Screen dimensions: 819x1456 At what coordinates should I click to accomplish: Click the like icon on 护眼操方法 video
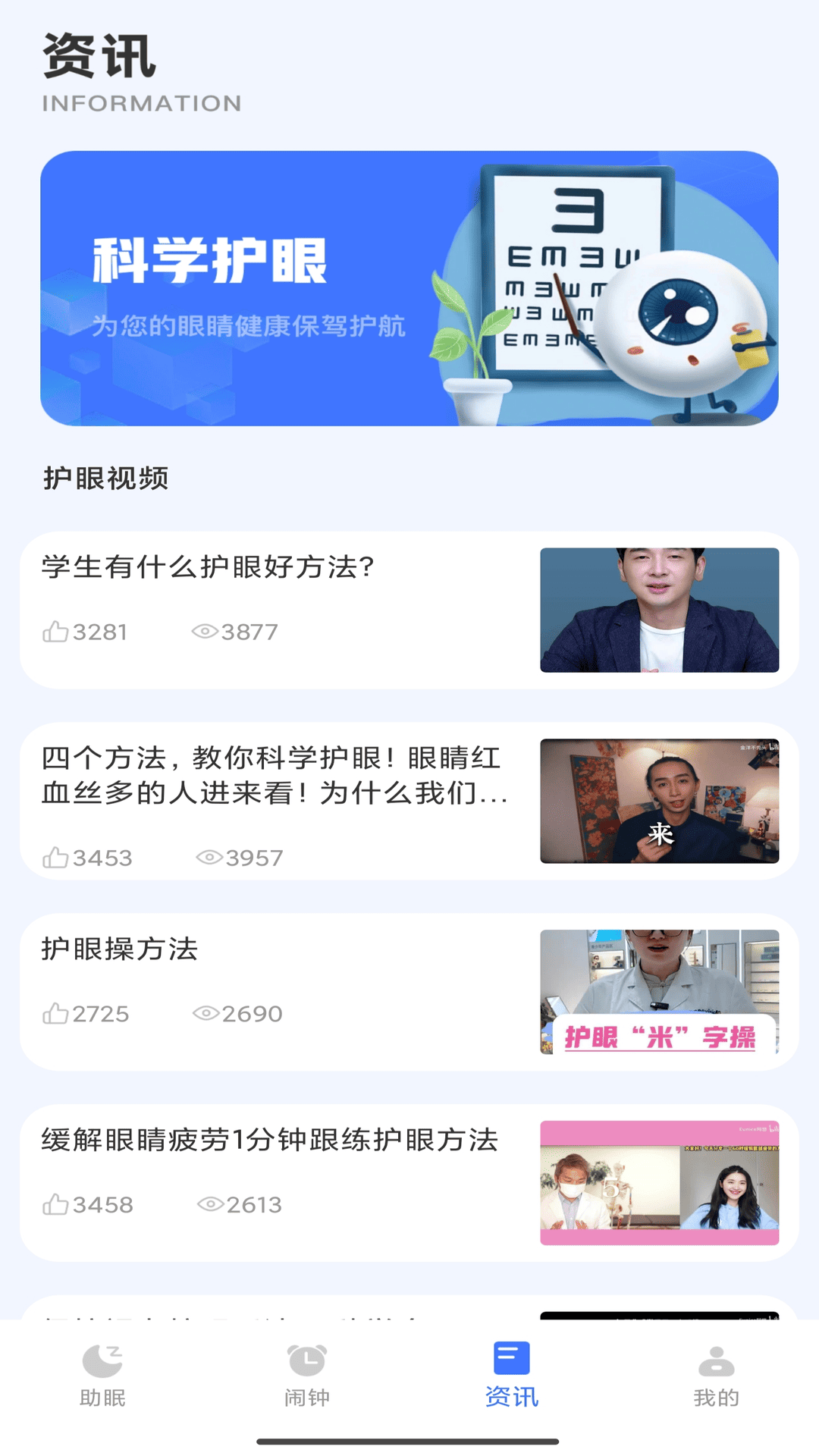[56, 1013]
